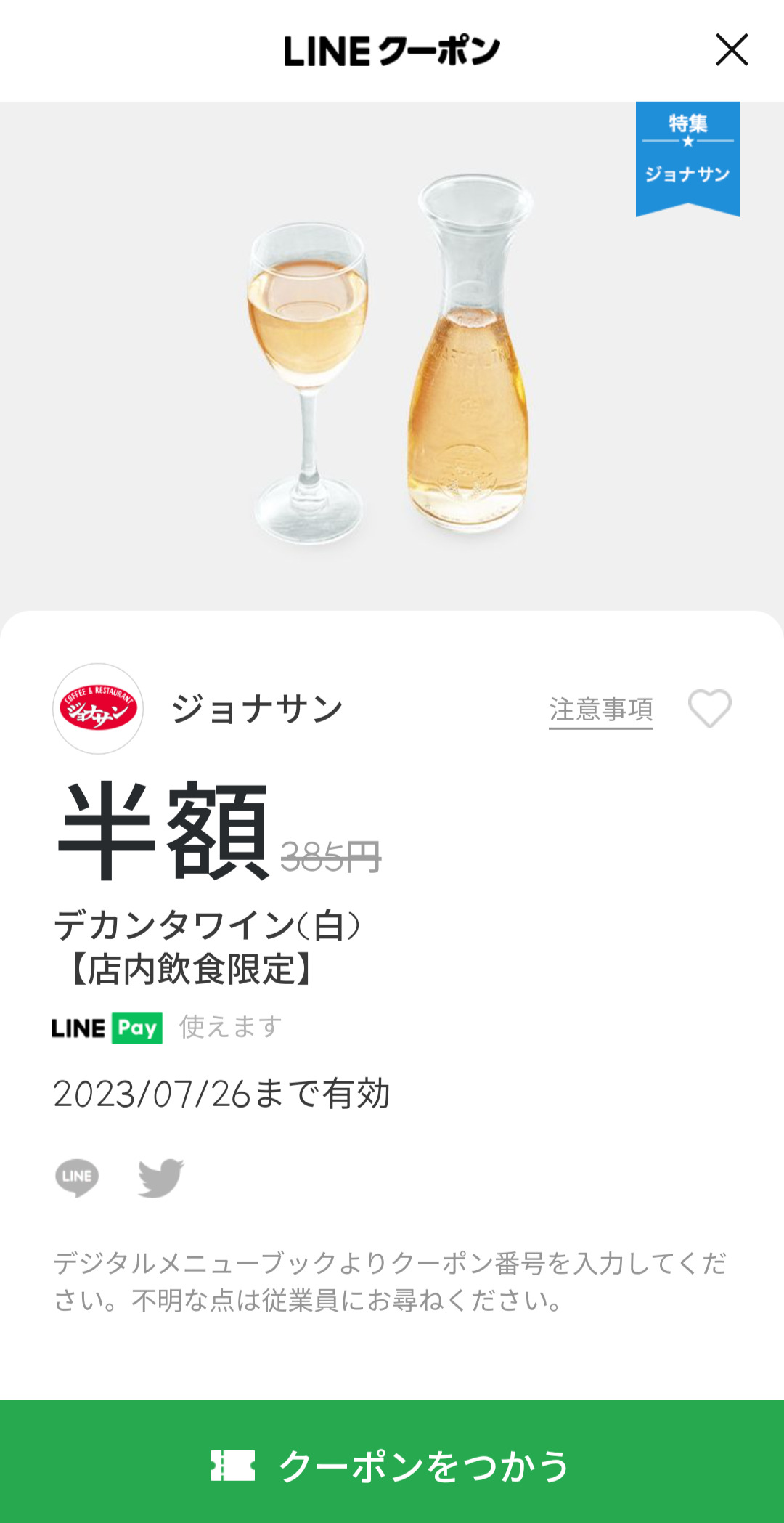
Task: Tap クーポンをつかう to use the coupon
Action: click(x=392, y=1465)
